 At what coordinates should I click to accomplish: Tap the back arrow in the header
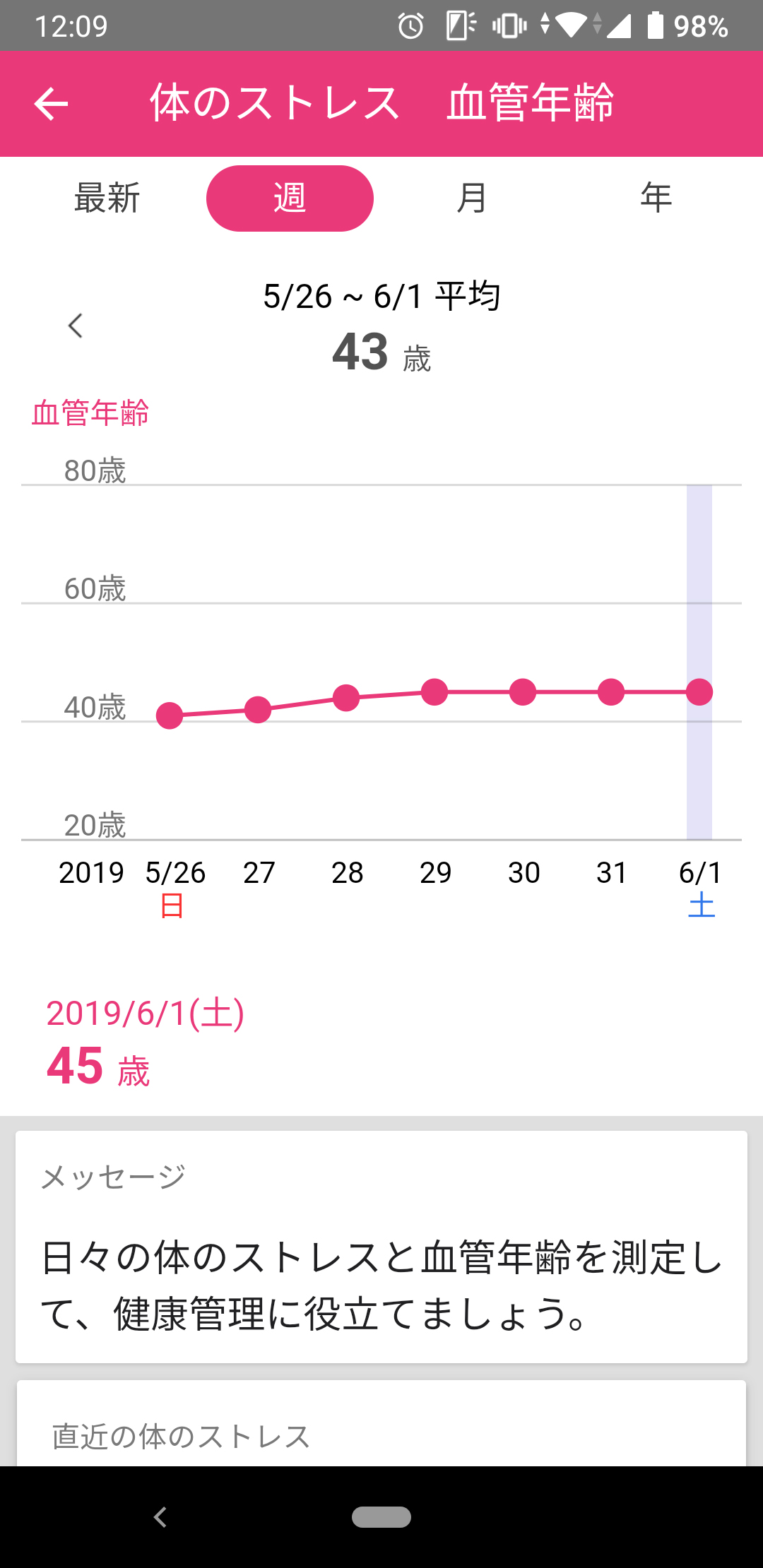tap(51, 104)
